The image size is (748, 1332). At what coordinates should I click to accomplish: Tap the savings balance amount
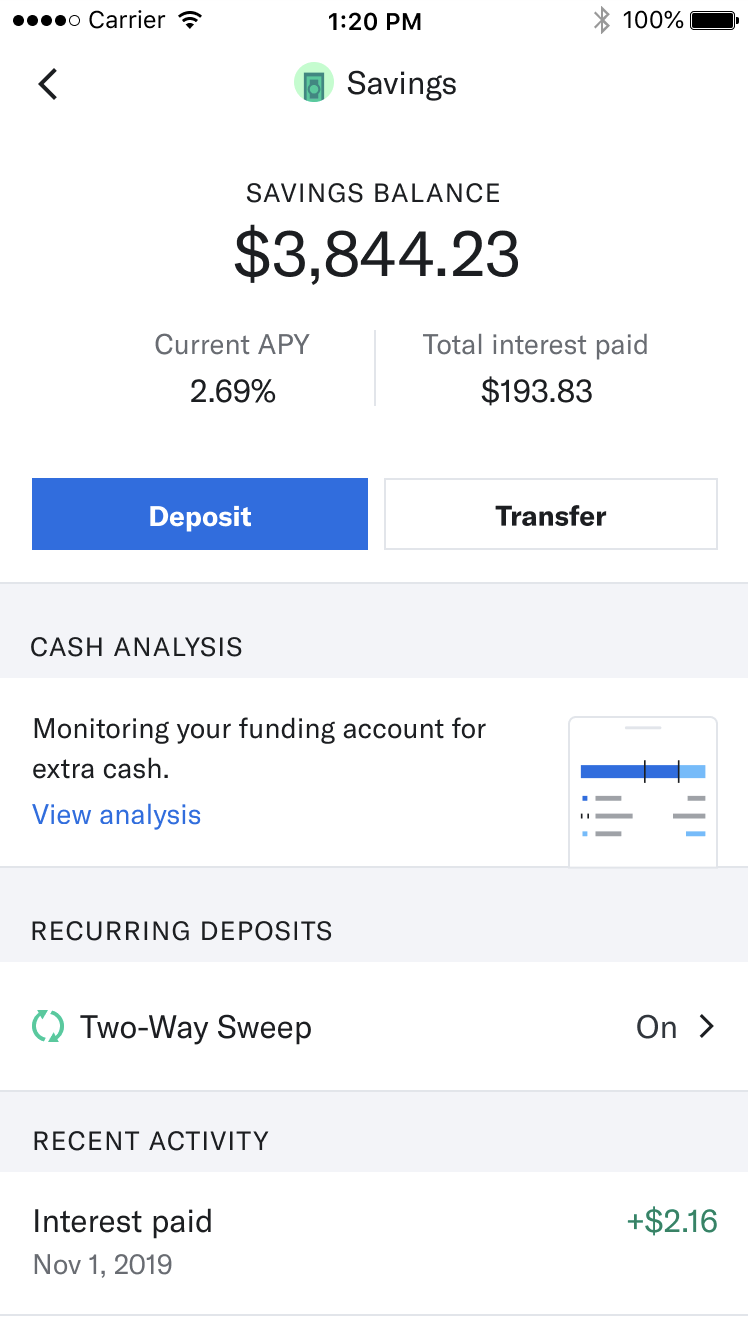(x=376, y=253)
